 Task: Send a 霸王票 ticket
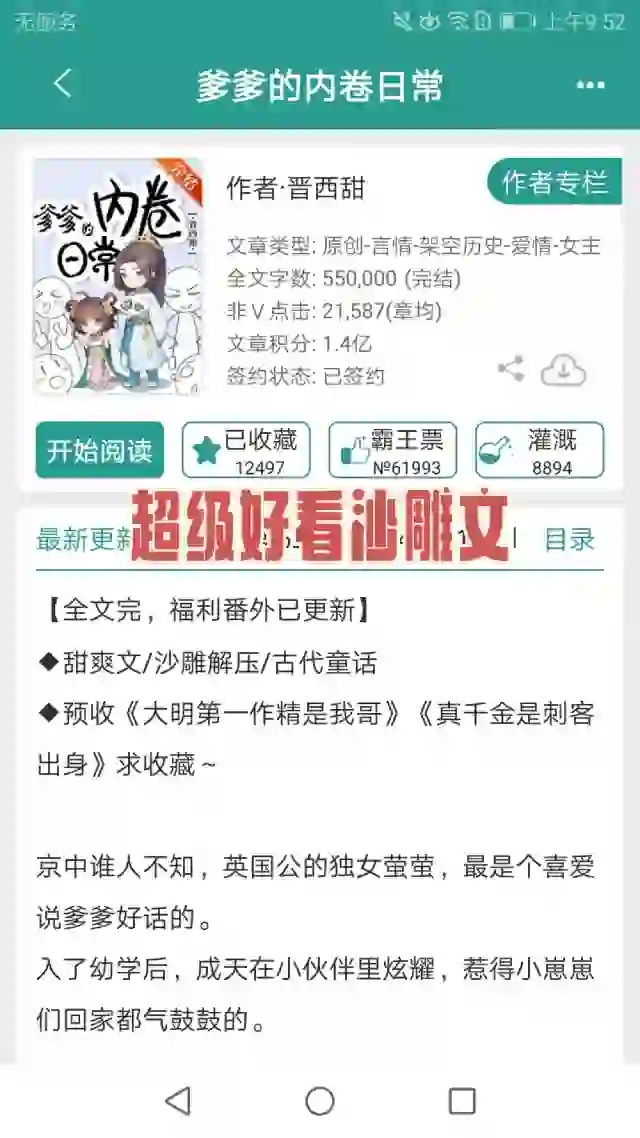click(x=393, y=450)
